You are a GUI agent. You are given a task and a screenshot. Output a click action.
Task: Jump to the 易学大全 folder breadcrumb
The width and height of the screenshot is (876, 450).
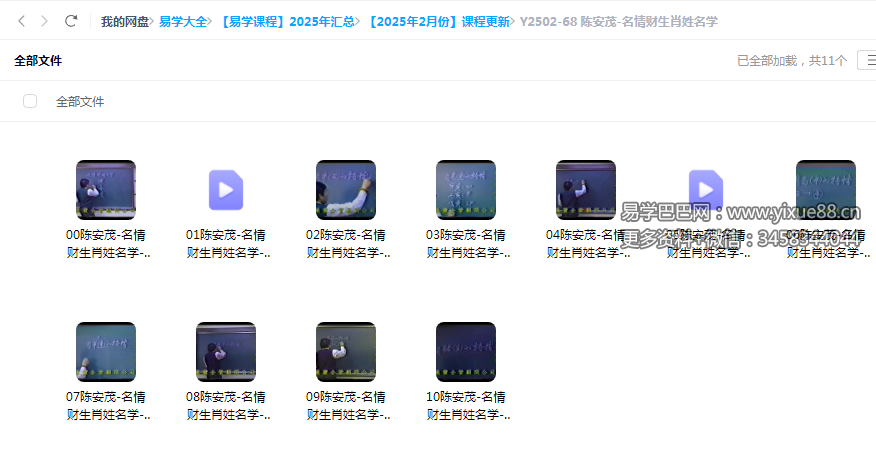pos(183,21)
